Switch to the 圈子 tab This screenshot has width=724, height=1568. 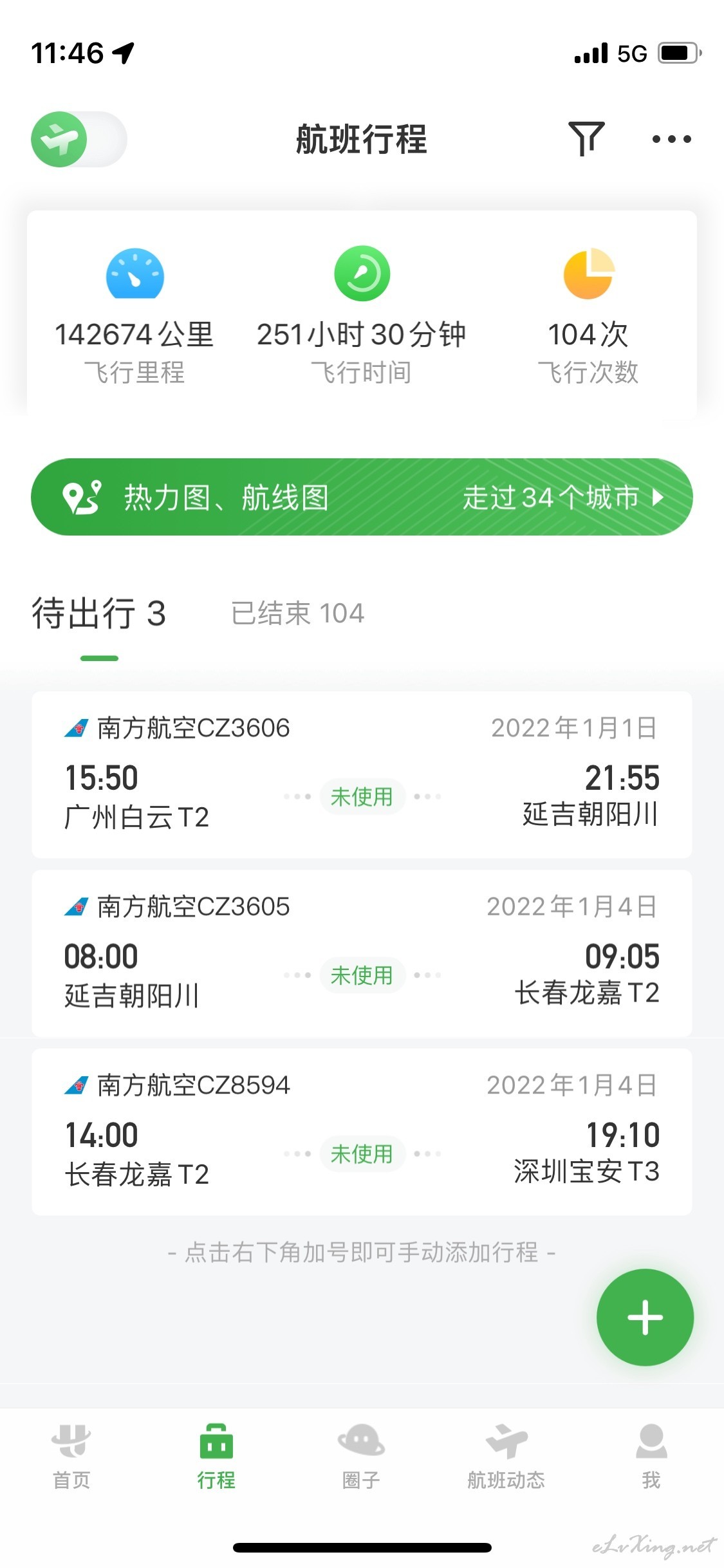[361, 1457]
